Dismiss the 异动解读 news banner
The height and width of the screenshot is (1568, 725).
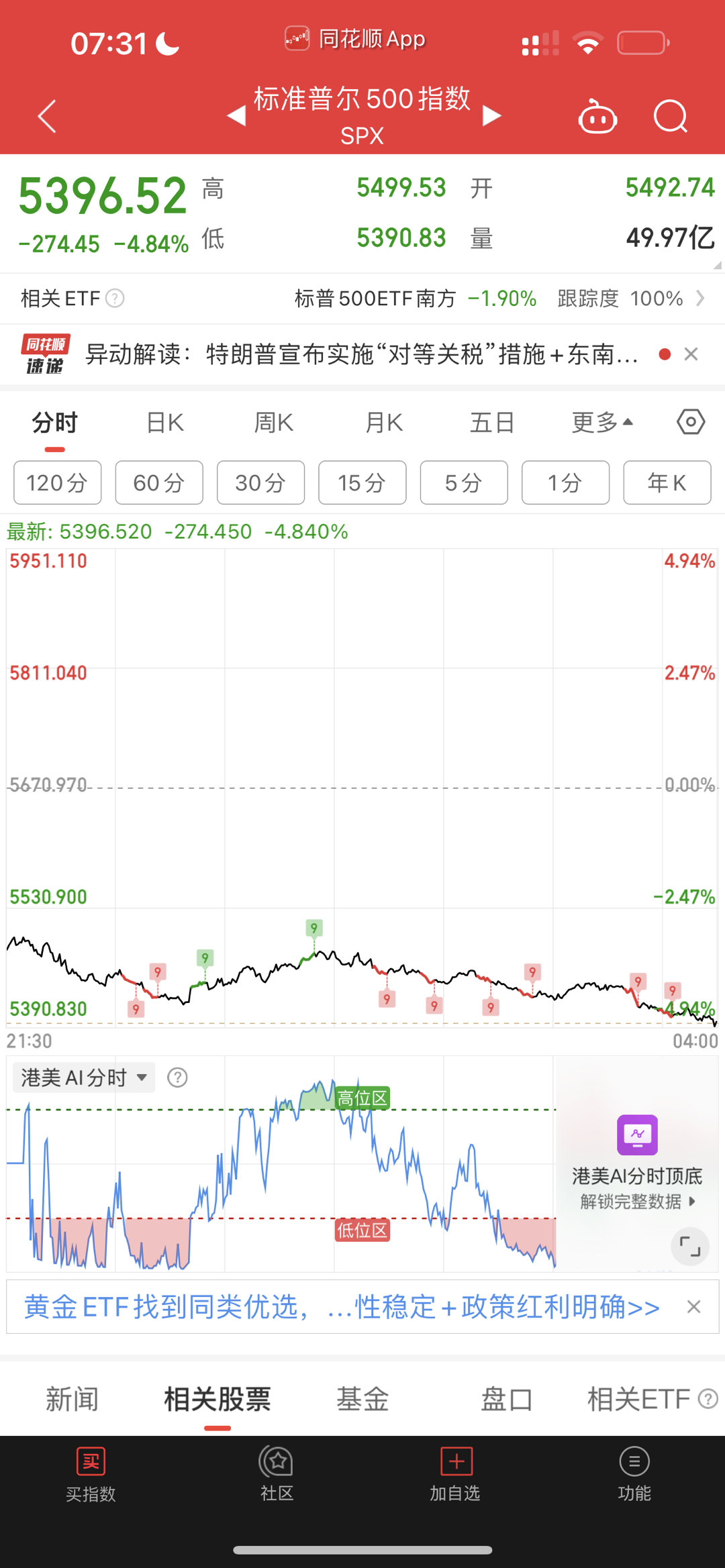click(x=691, y=354)
